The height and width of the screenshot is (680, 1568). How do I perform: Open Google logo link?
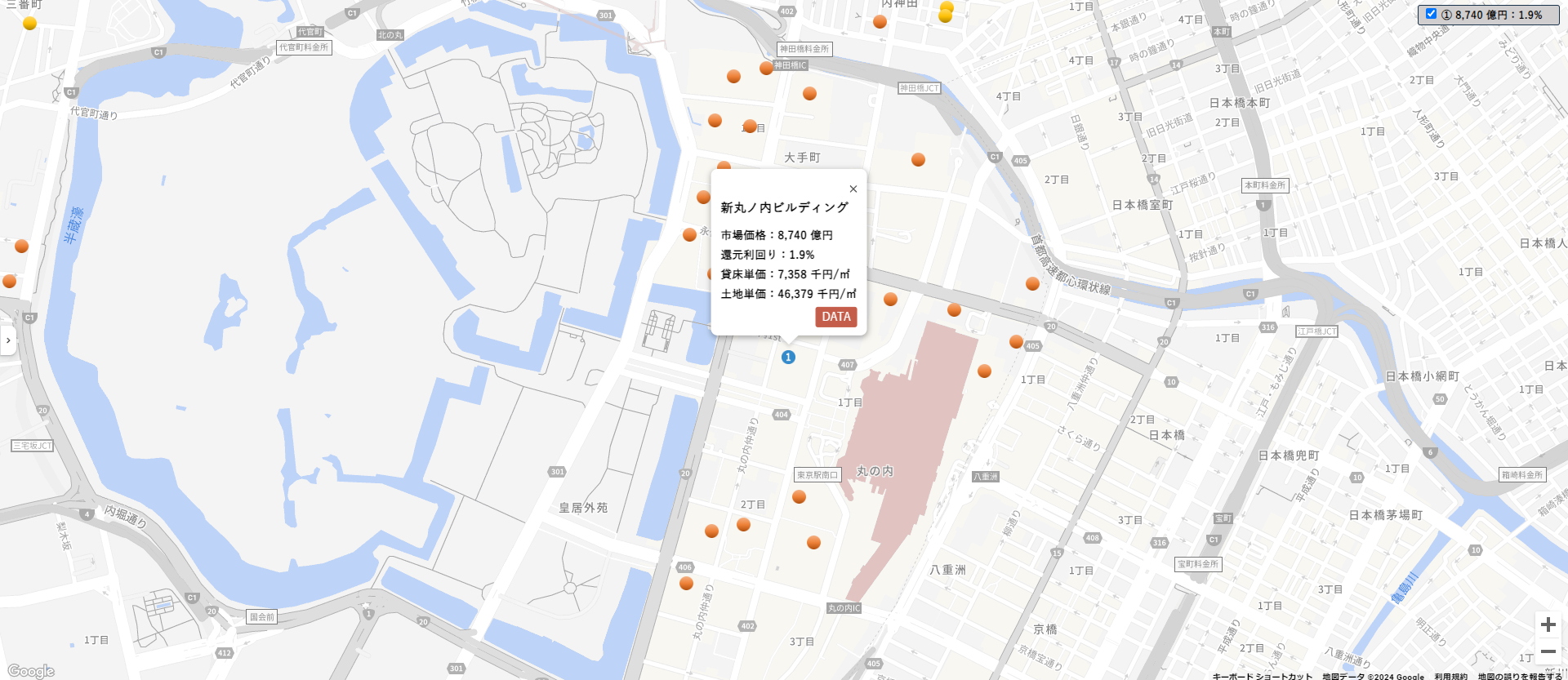tap(31, 671)
